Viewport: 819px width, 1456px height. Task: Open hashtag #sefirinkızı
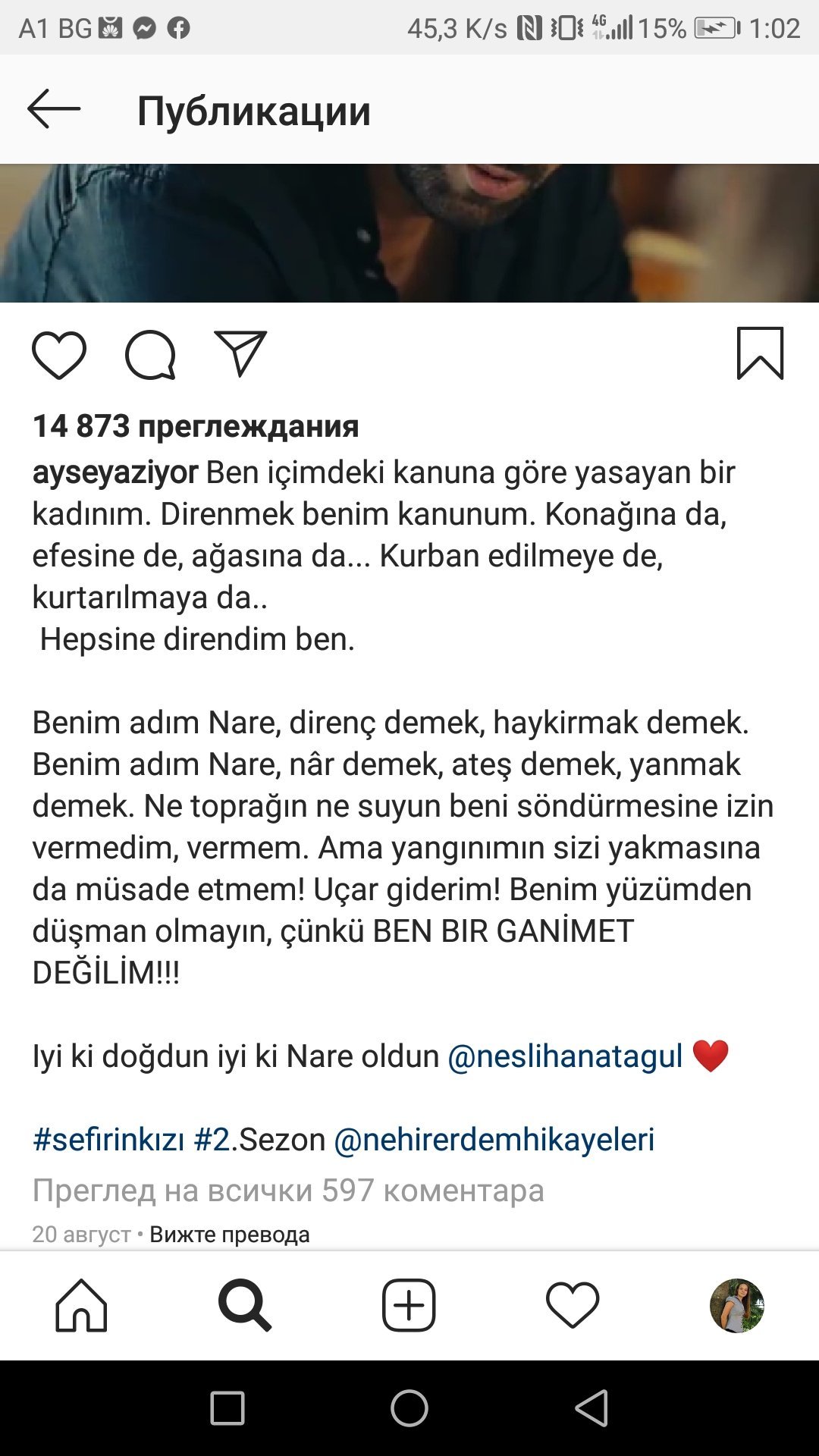(x=108, y=1140)
